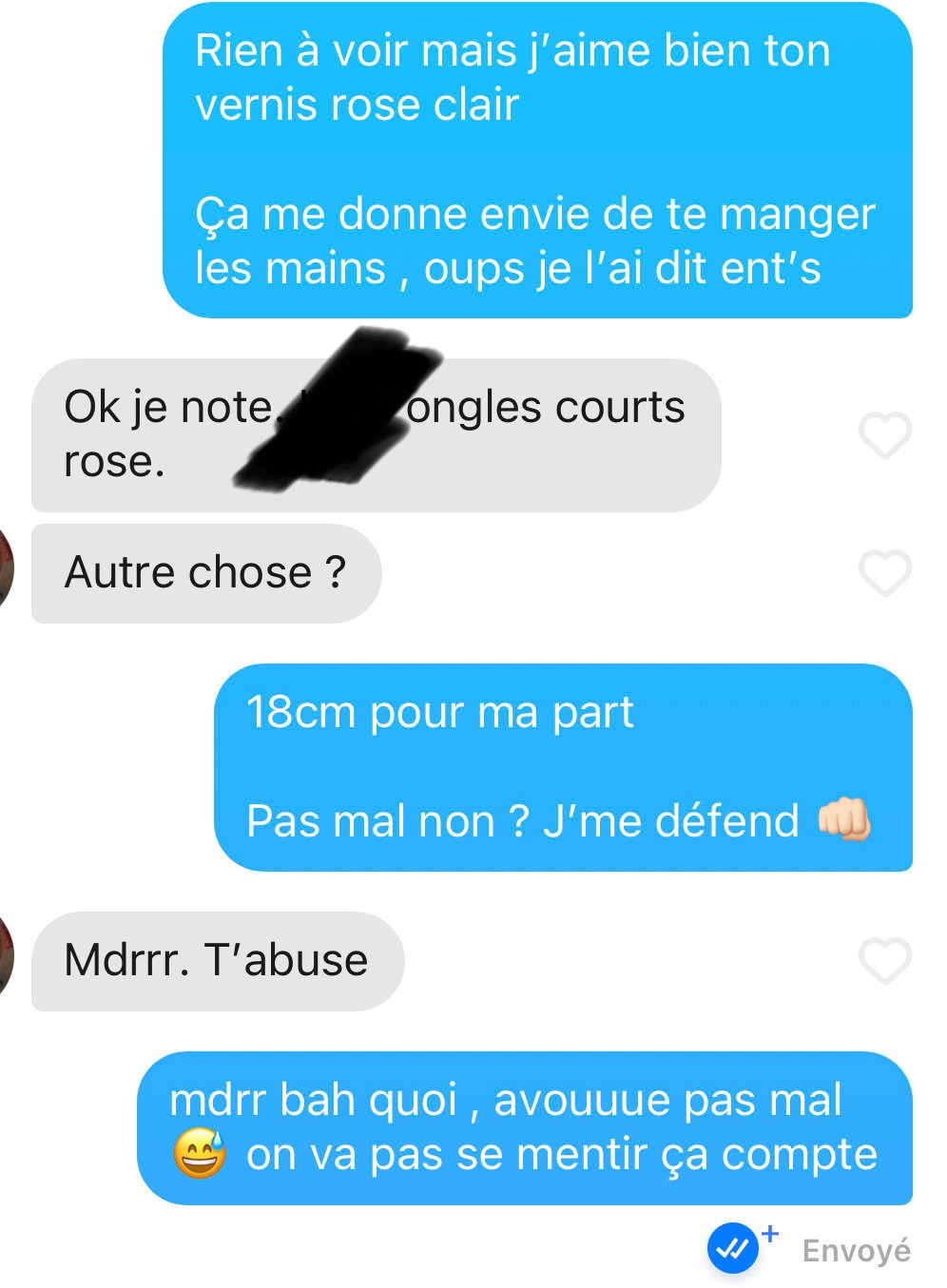This screenshot has height=1288, width=947.
Task: Open the profile photo beside "Autre chose ?"
Action: [x=6, y=570]
